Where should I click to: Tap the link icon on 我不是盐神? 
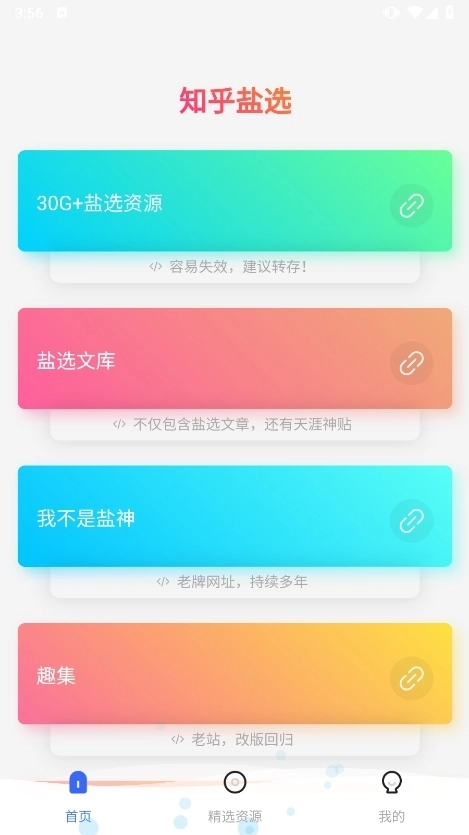(412, 521)
